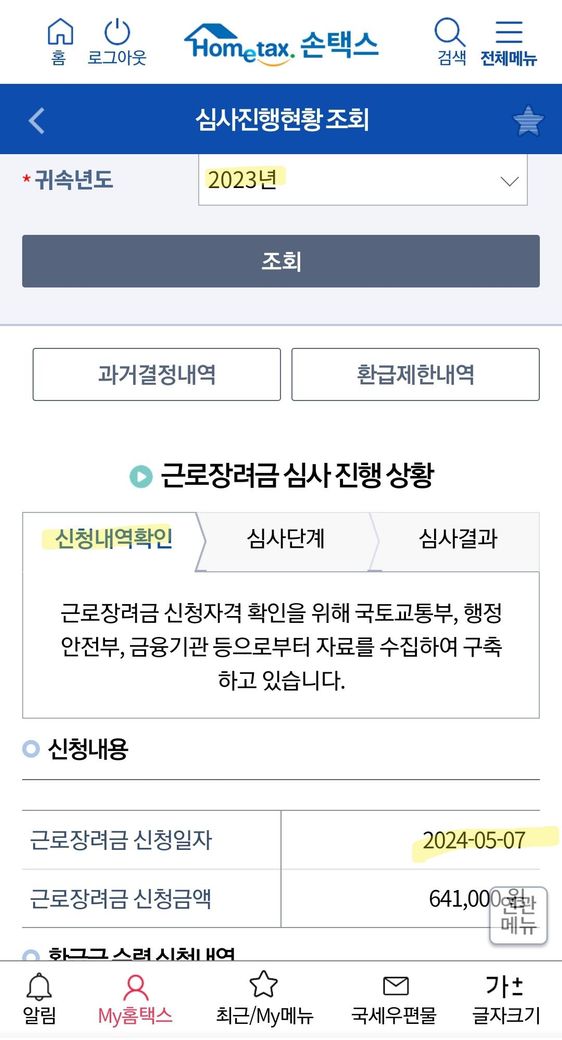Open 환급제한내역
Image resolution: width=562 pixels, height=1040 pixels.
pos(415,375)
